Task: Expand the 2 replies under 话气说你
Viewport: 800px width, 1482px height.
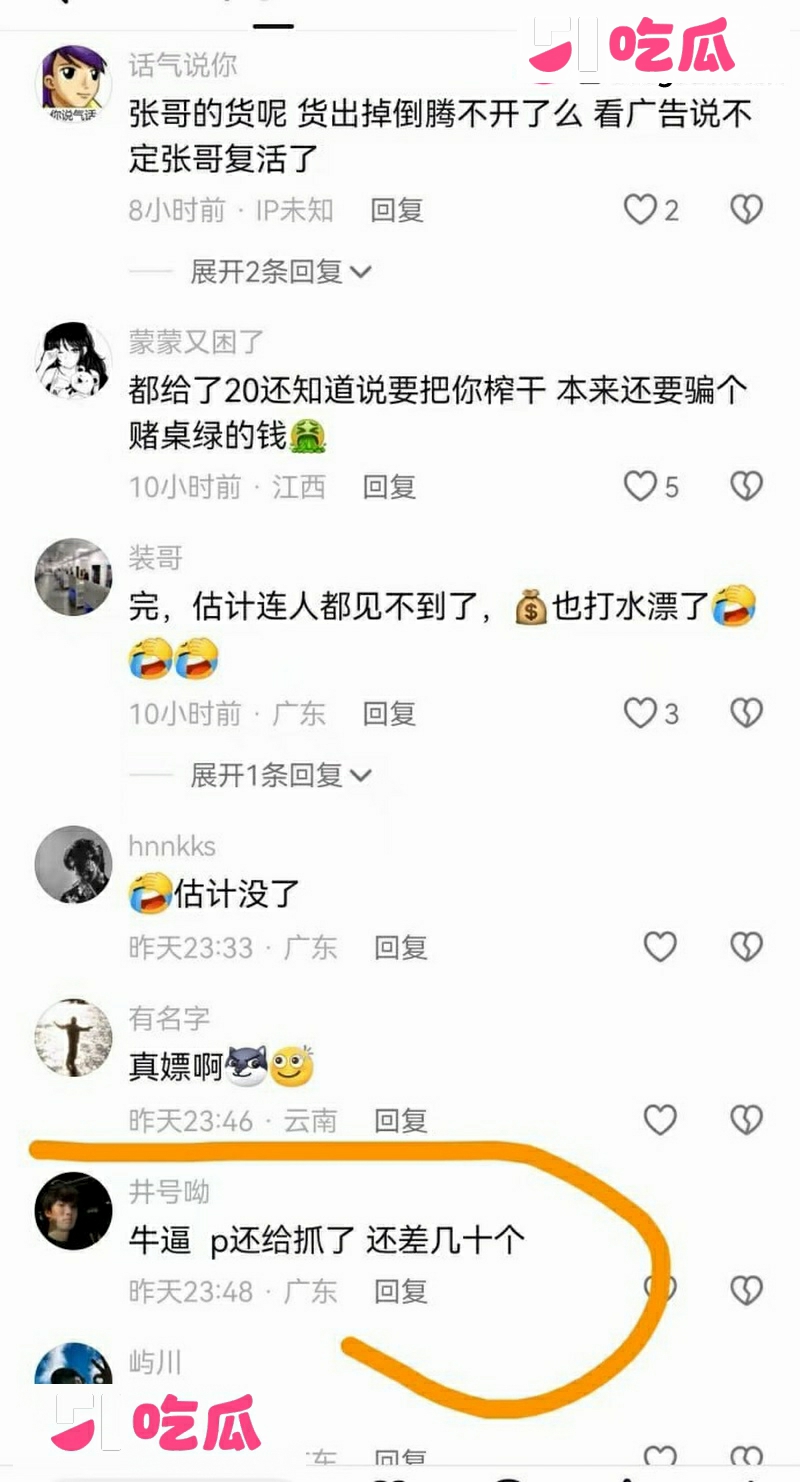Action: [281, 271]
